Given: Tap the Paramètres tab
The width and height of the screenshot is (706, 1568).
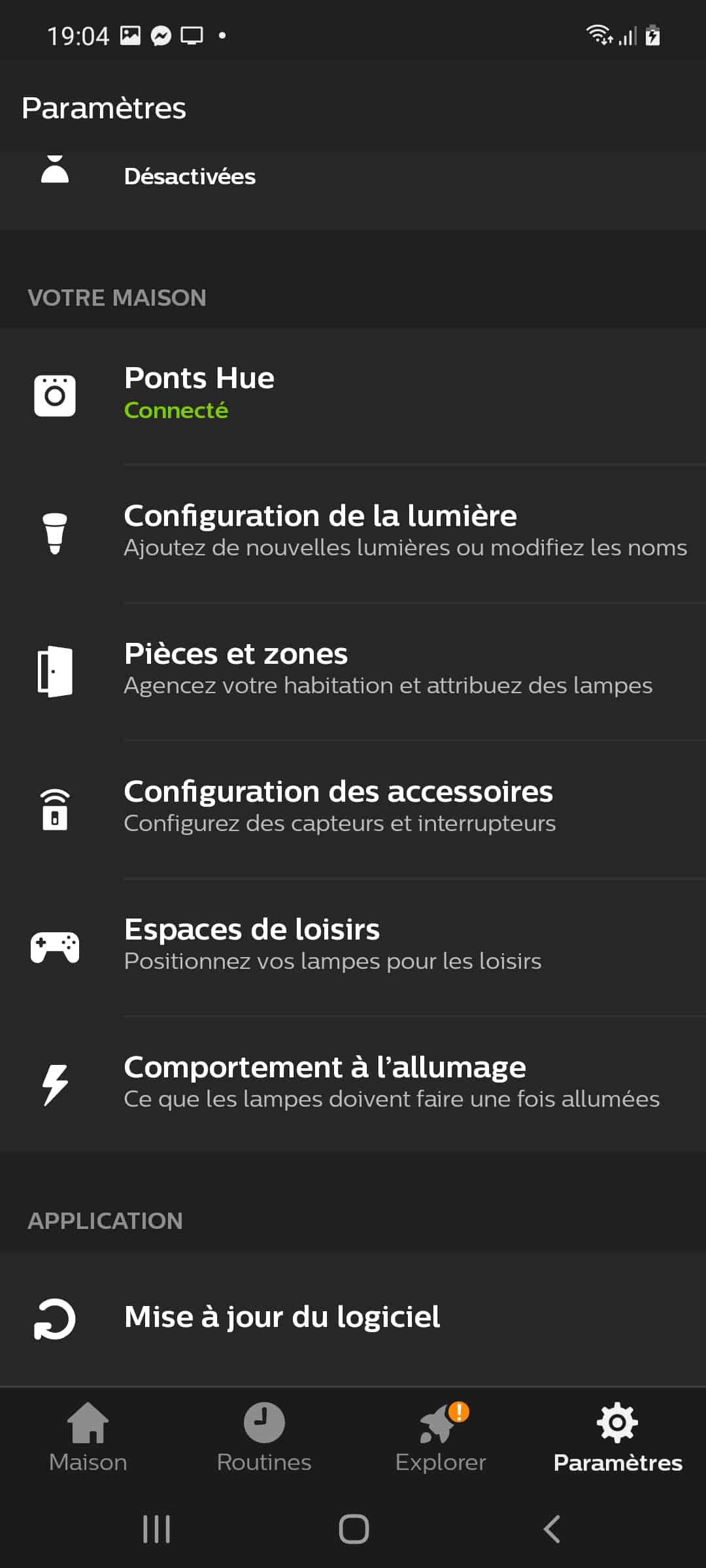Looking at the screenshot, I should [x=618, y=1437].
